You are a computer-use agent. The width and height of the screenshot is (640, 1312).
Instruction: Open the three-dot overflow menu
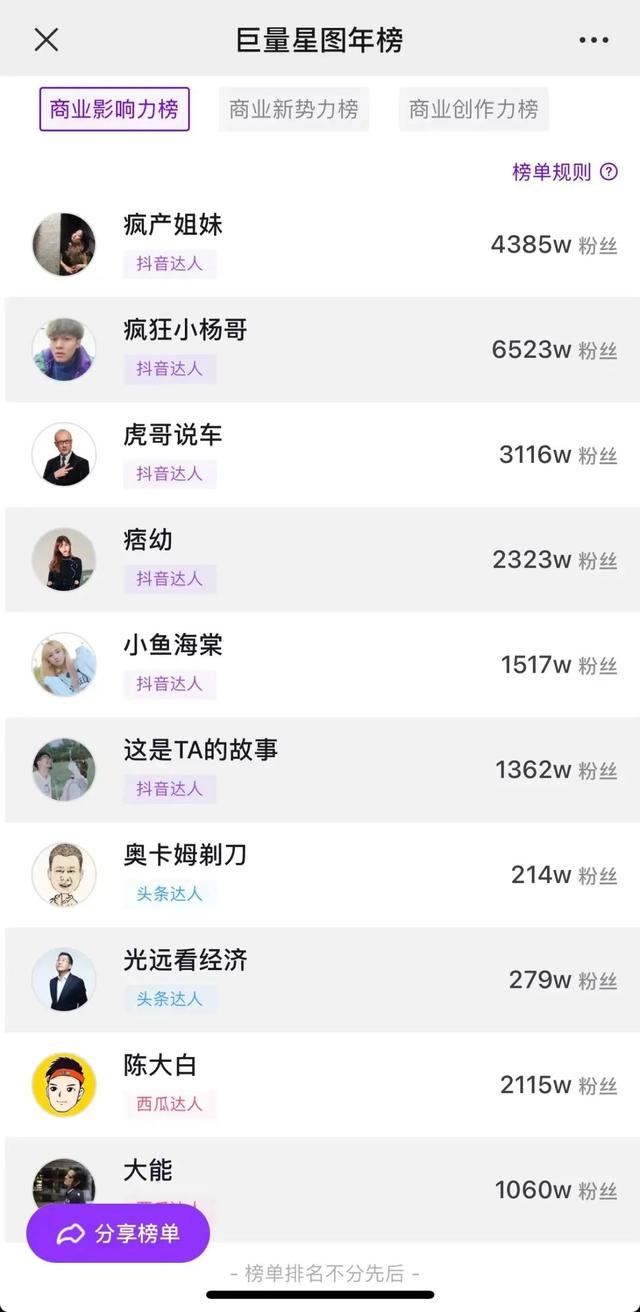point(593,40)
